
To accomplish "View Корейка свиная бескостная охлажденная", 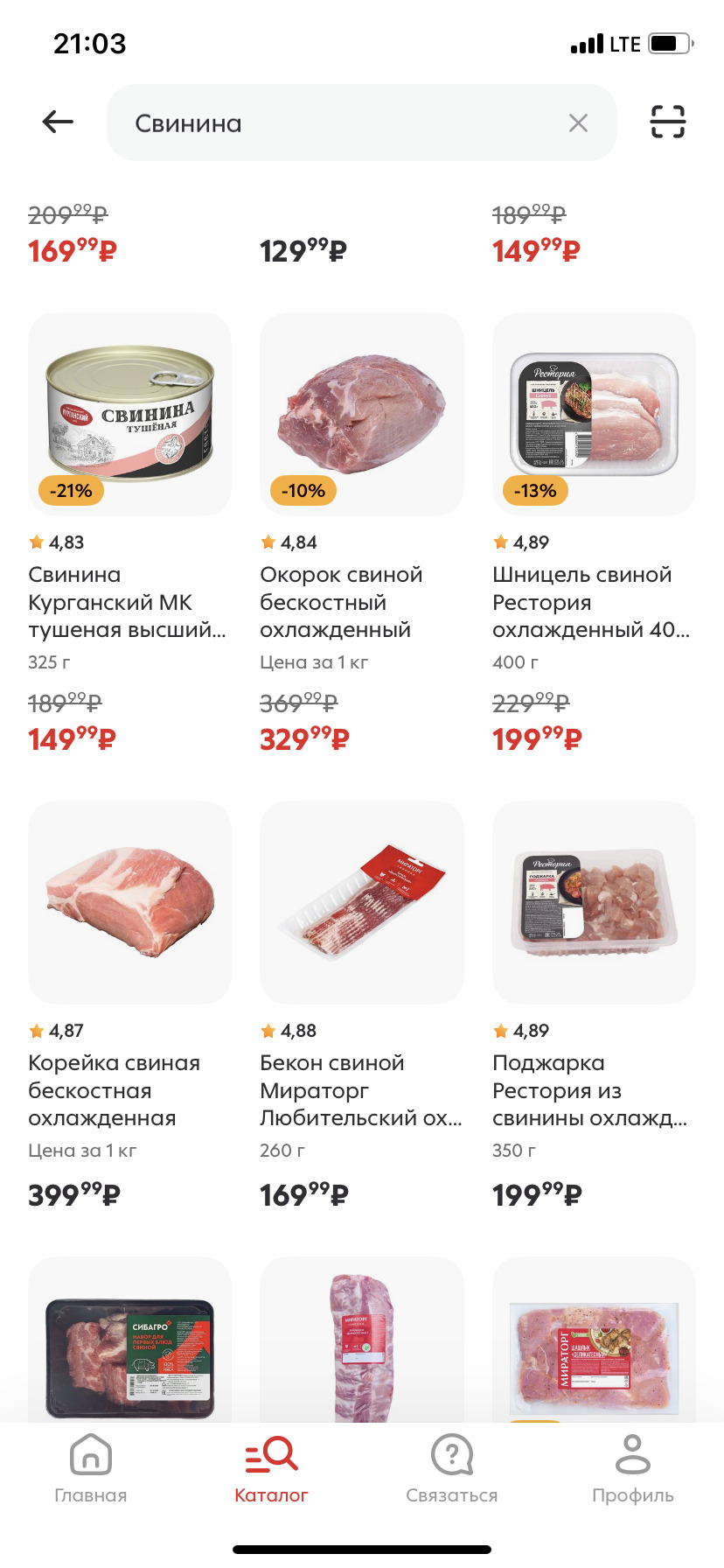I will pos(129,903).
